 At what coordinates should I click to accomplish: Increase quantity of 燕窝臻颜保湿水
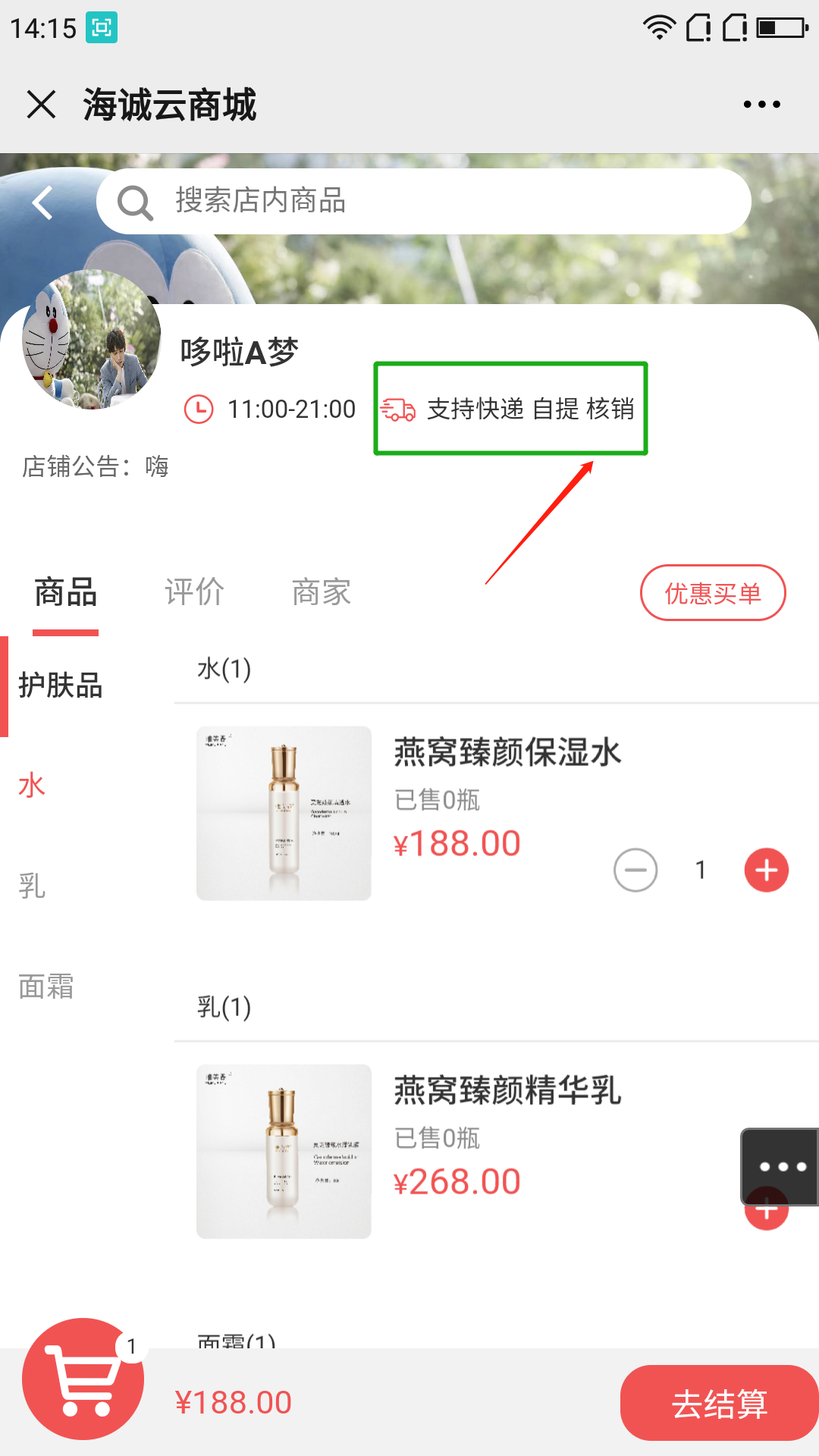pos(766,870)
